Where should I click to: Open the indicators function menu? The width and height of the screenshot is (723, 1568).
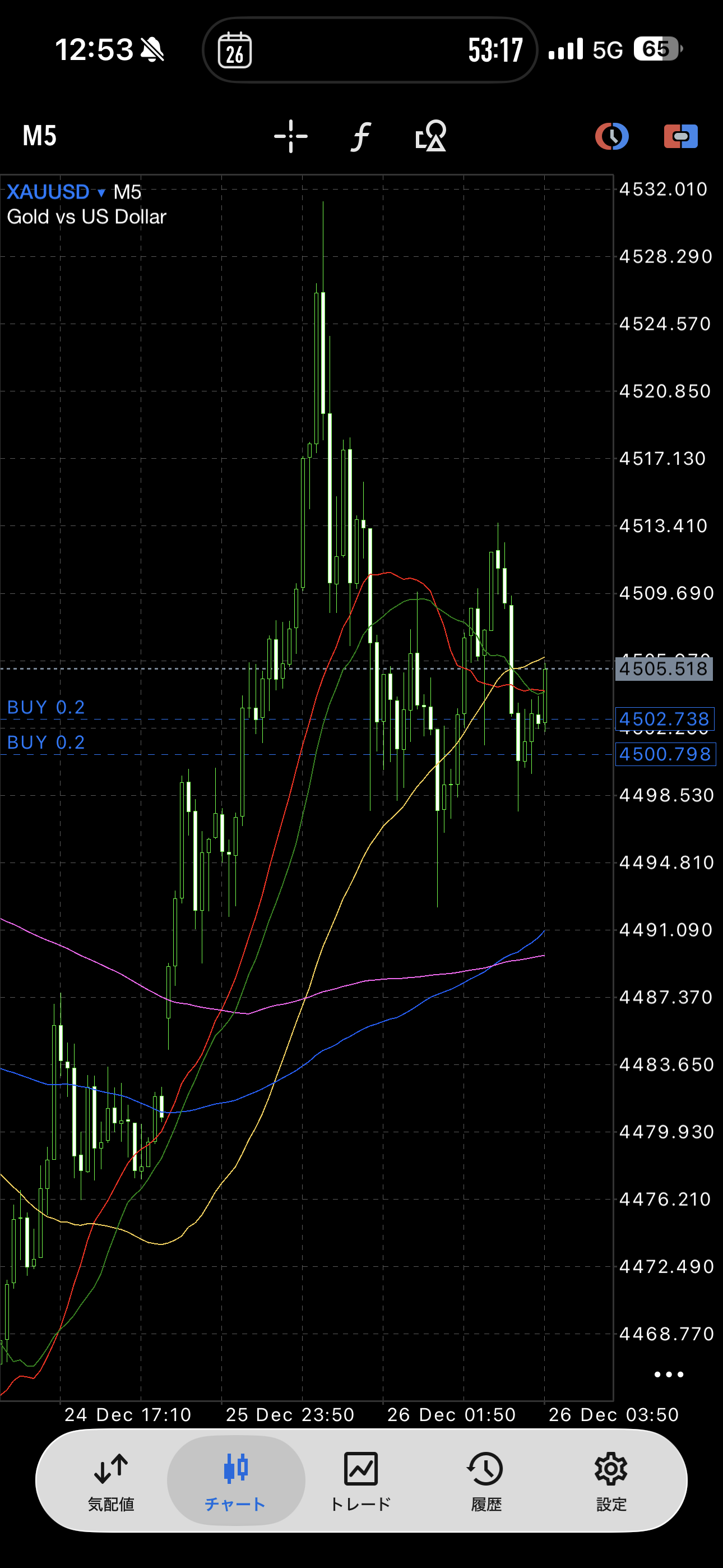point(361,136)
